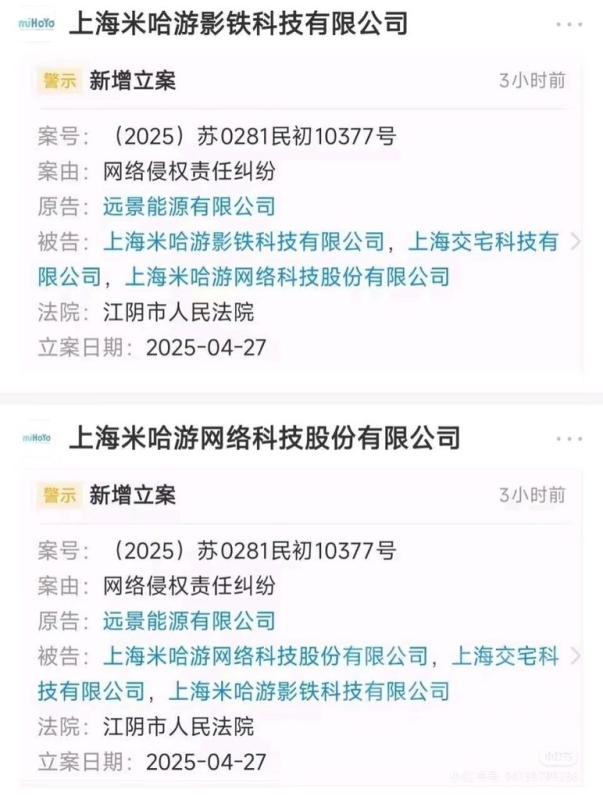Image resolution: width=603 pixels, height=800 pixels.
Task: Open defendant 上海米哈游影铁科技有限公司 in the 米哈游网络 card
Action: (x=308, y=690)
